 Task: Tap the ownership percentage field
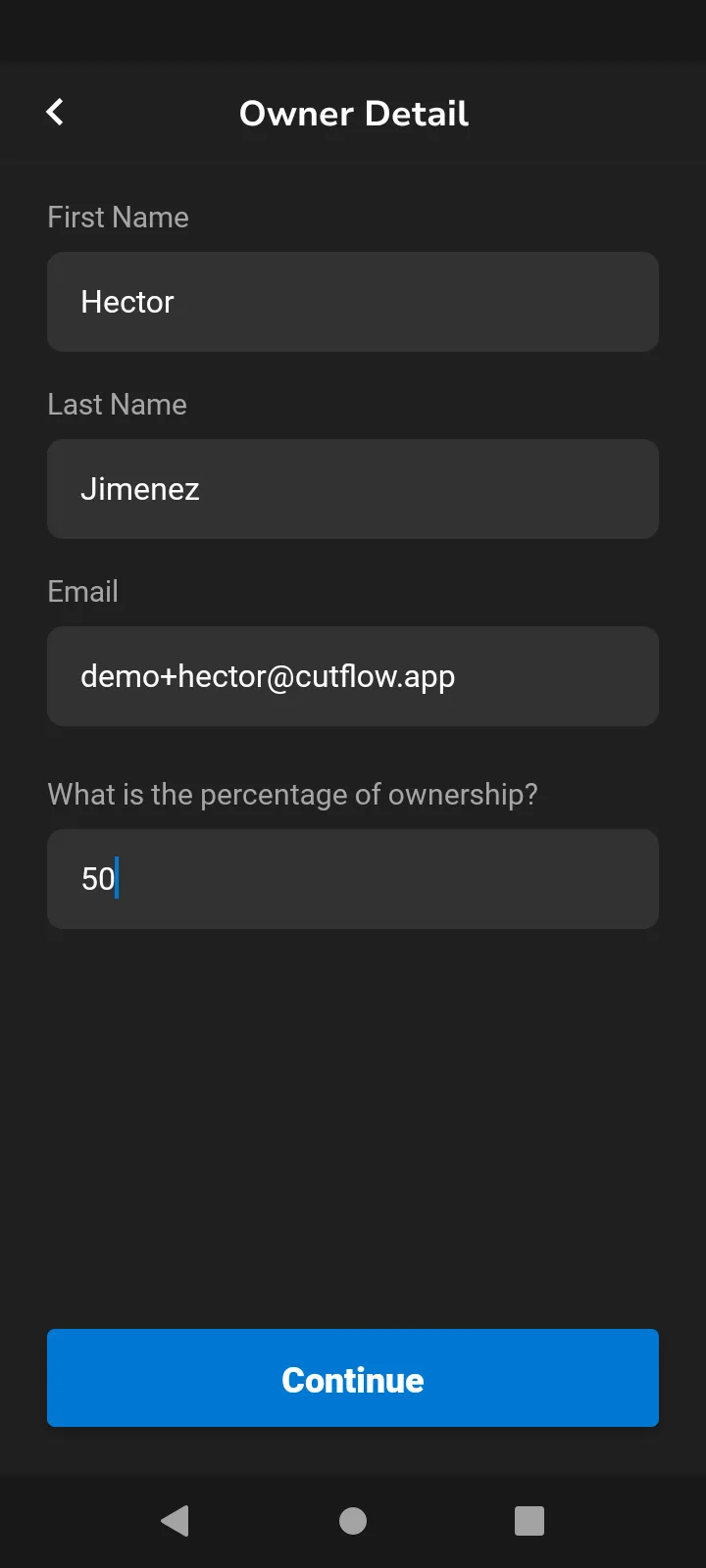point(353,879)
